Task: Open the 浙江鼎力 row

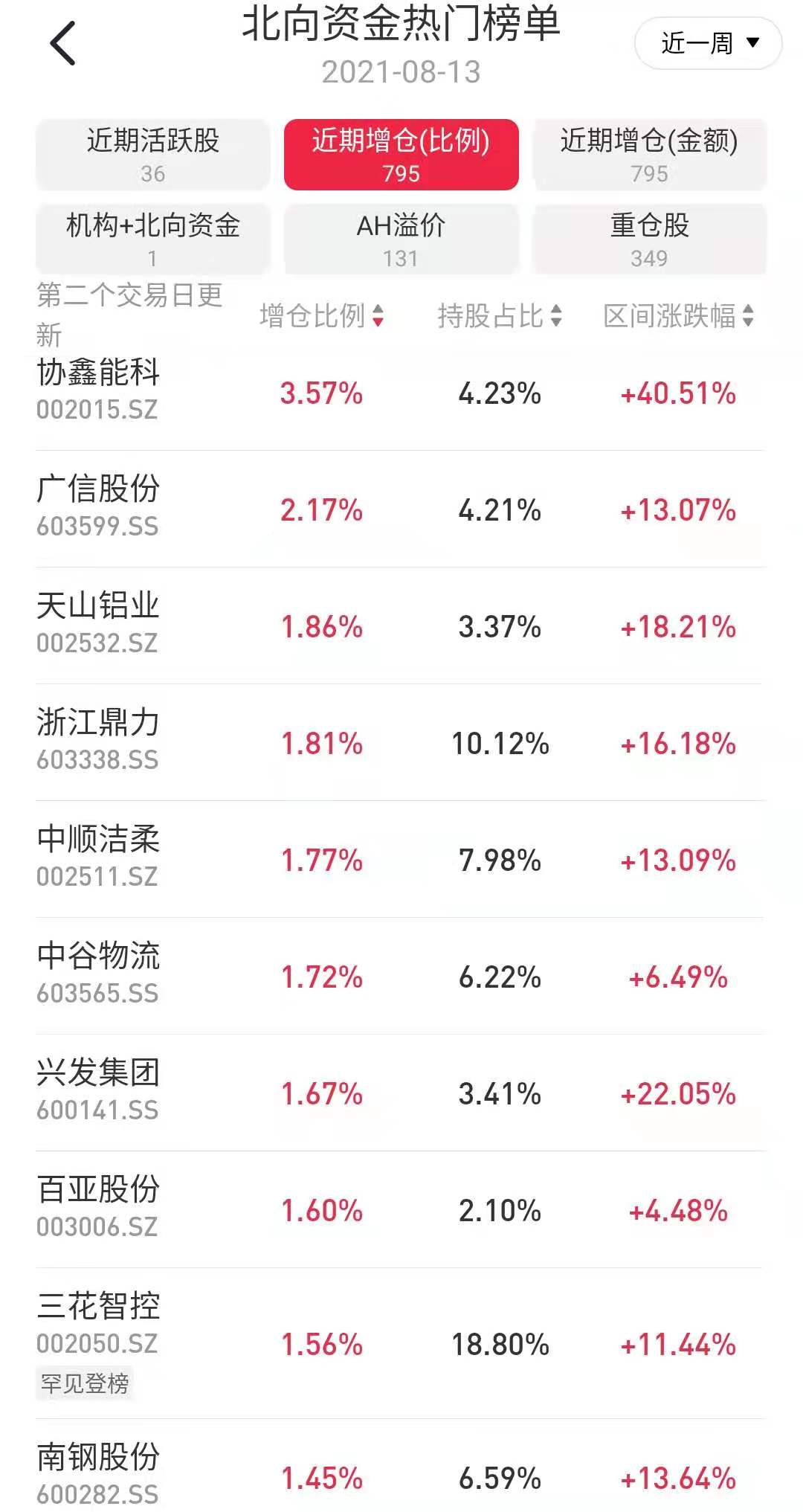Action: [400, 743]
